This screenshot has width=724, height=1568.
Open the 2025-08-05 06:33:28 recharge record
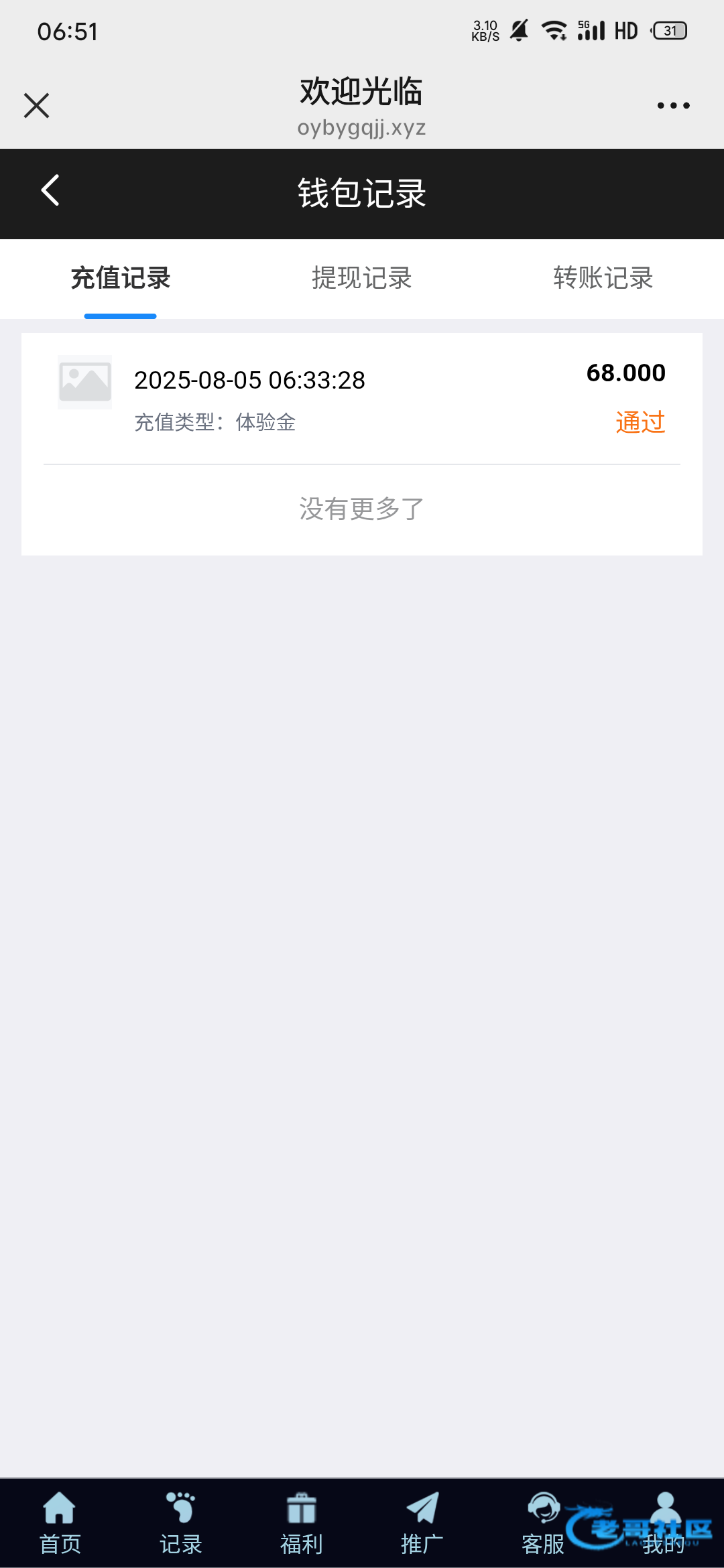(x=362, y=398)
